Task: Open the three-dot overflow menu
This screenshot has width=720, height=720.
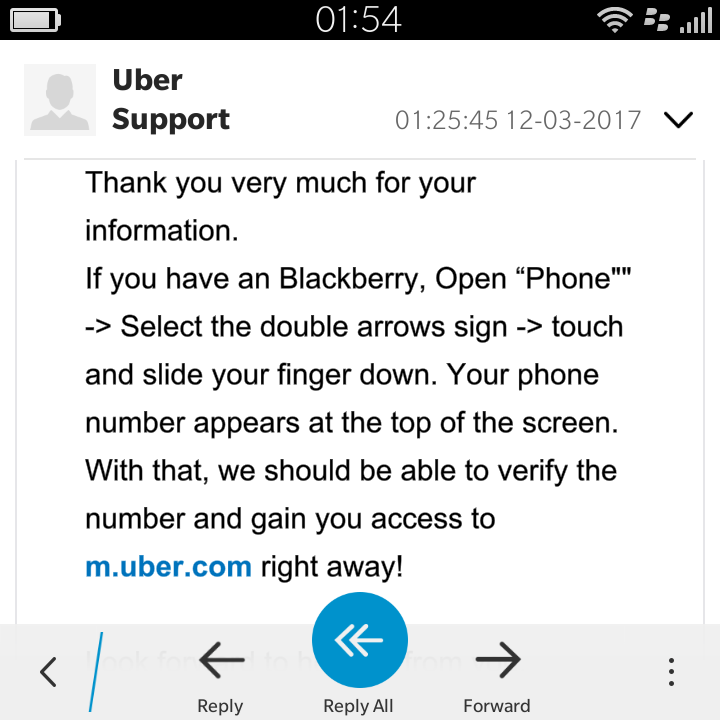Action: point(672,671)
